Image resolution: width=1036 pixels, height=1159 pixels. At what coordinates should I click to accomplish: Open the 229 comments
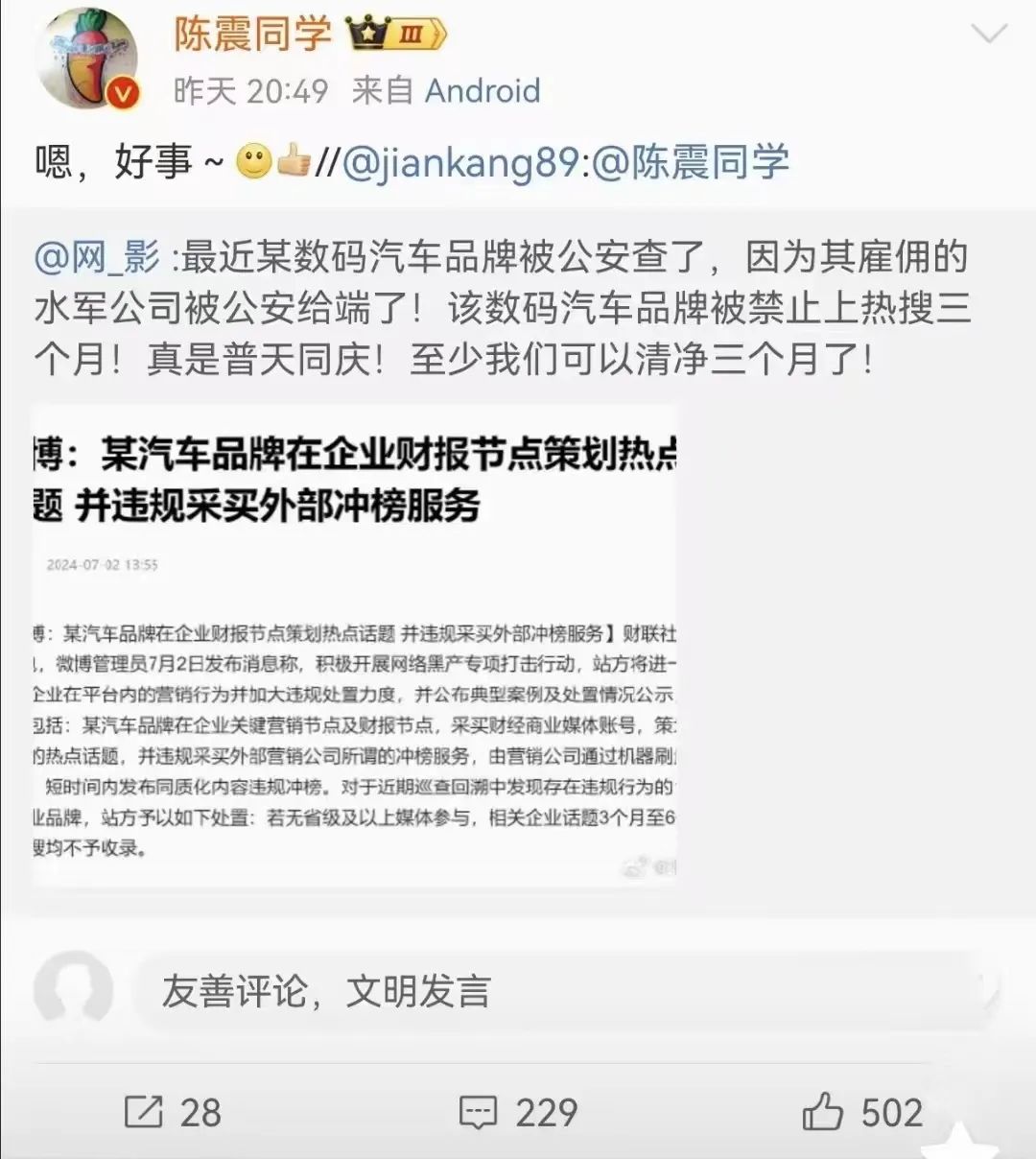[518, 1113]
